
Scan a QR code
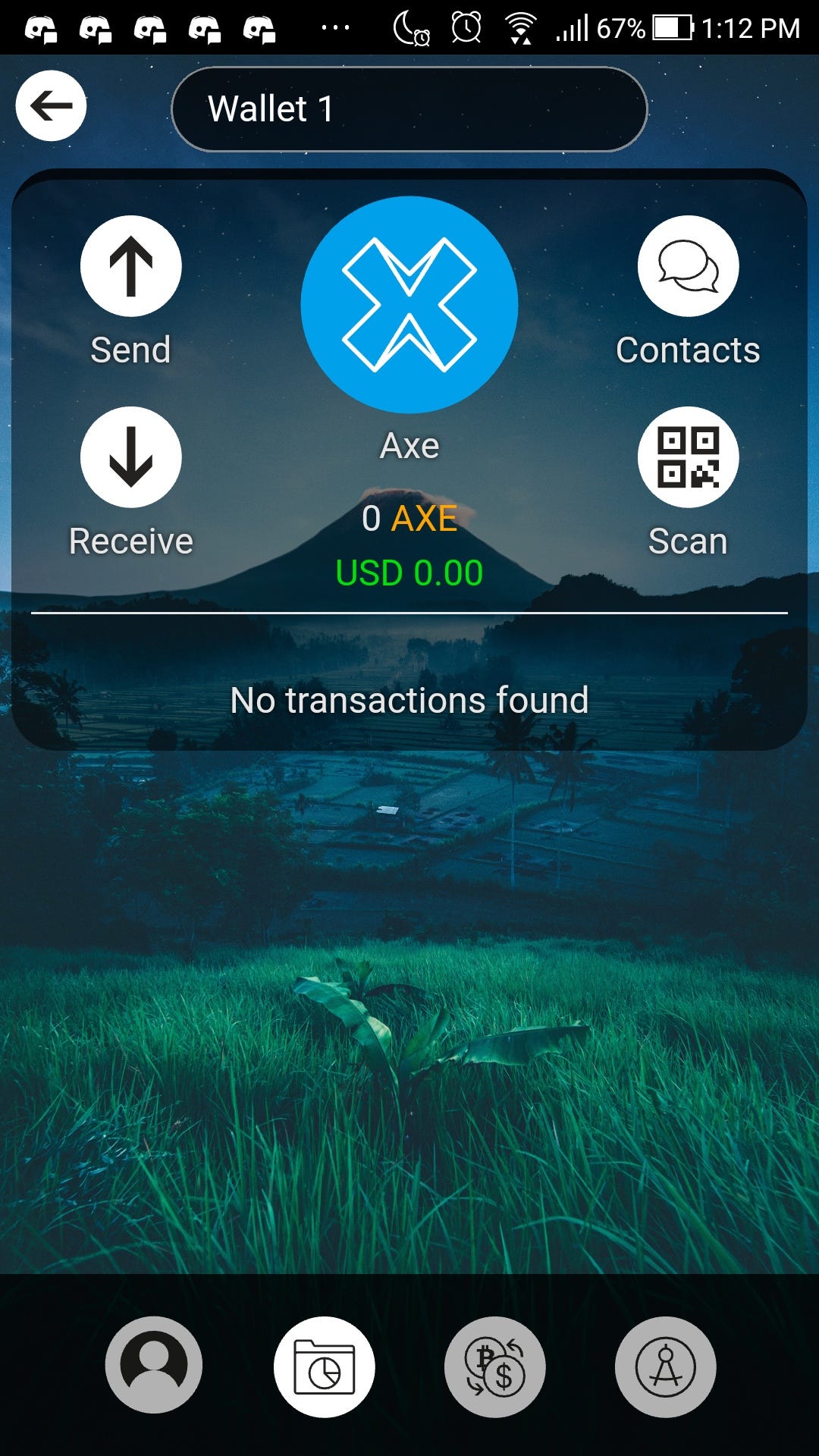point(688,457)
